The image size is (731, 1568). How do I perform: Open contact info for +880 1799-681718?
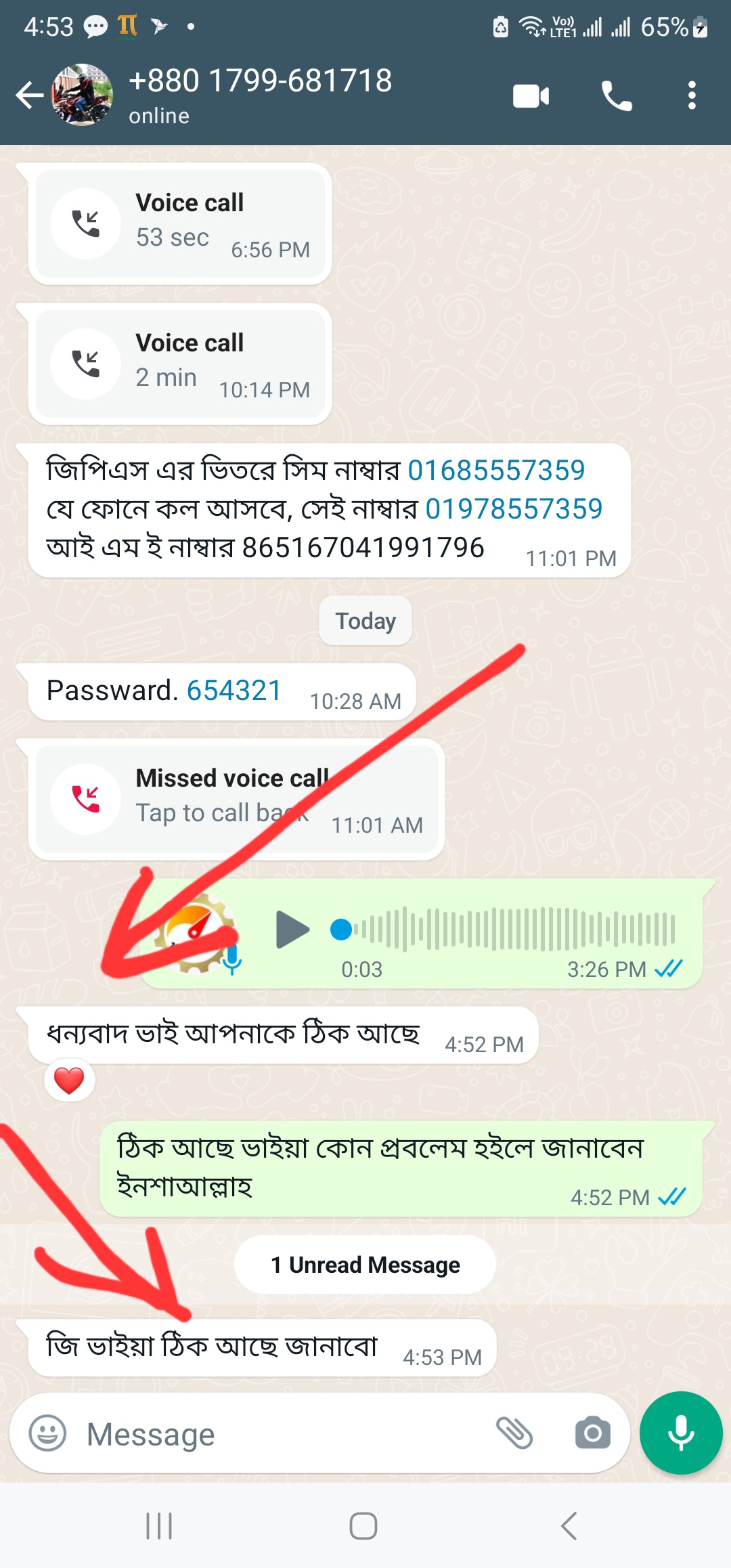[260, 95]
